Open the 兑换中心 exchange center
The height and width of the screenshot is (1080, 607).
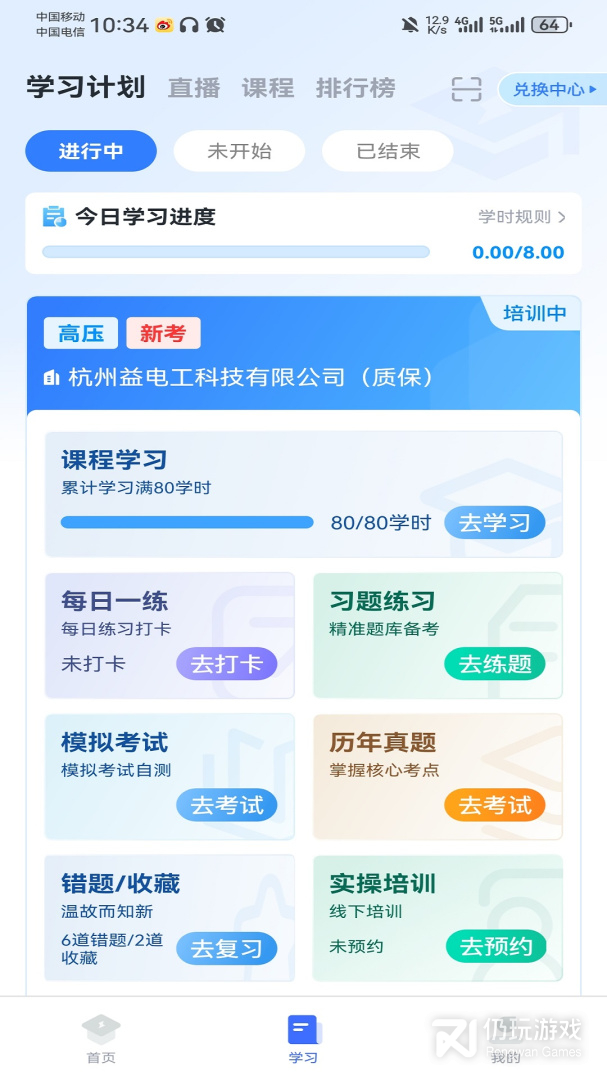pos(554,89)
